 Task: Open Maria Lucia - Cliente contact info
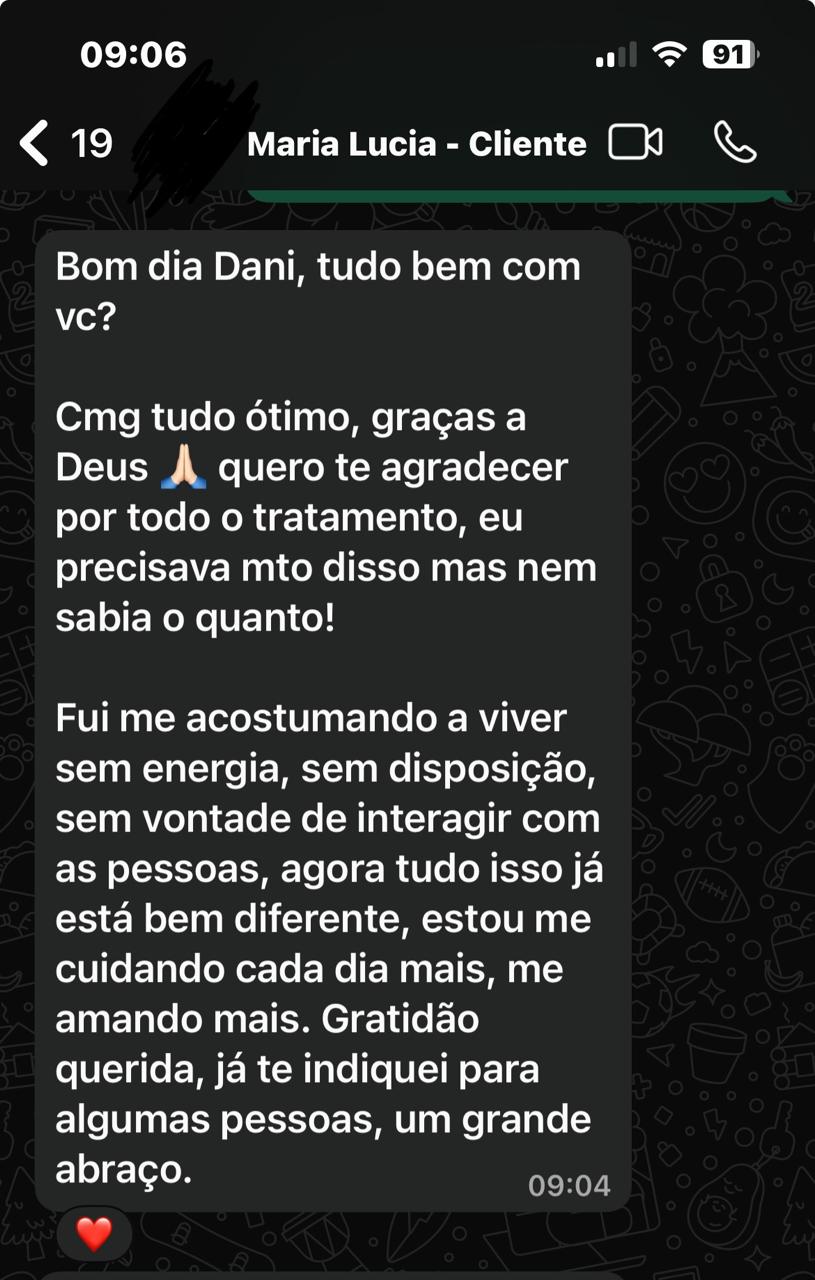(x=416, y=144)
